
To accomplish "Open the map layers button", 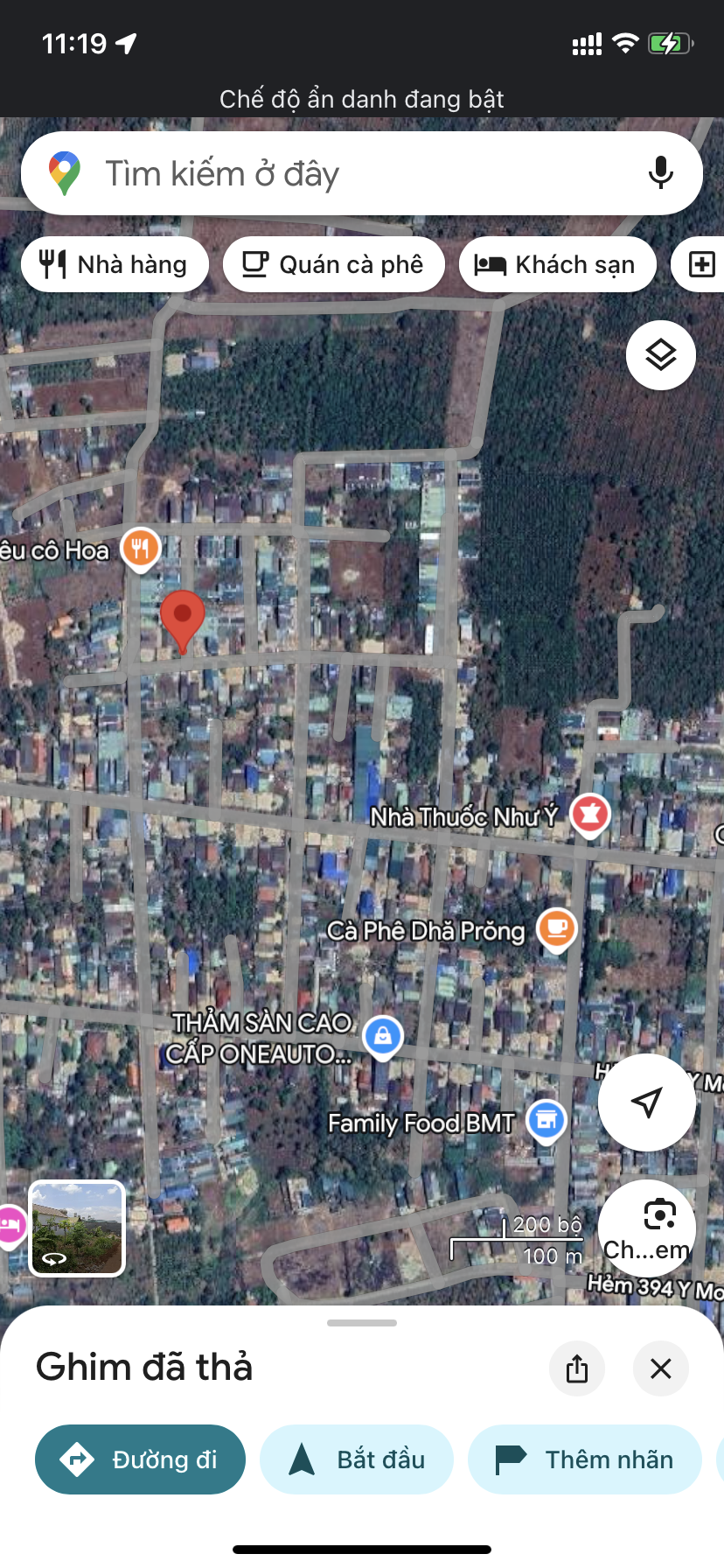I will [661, 355].
